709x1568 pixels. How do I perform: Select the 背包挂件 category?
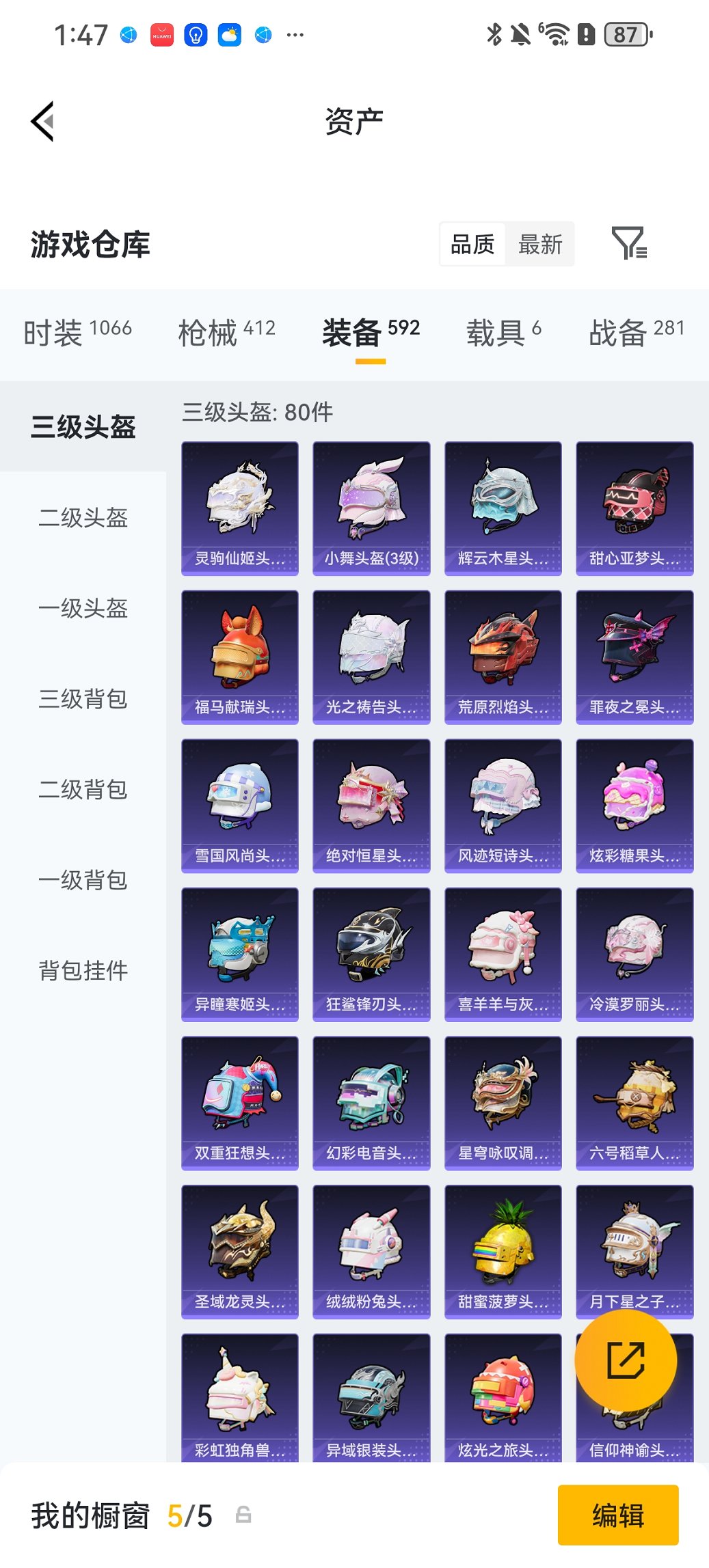pyautogui.click(x=82, y=970)
